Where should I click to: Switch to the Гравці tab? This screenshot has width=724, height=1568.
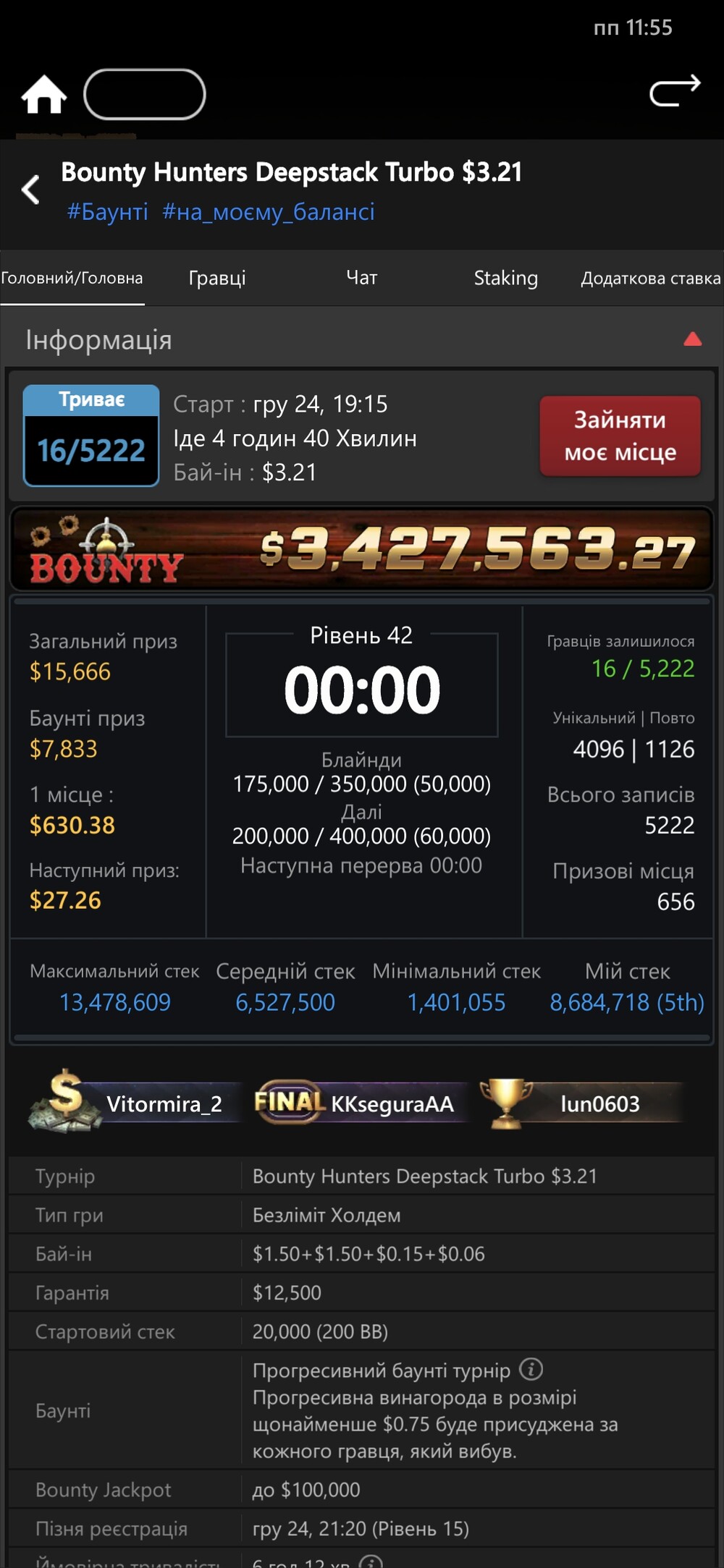pos(217,278)
